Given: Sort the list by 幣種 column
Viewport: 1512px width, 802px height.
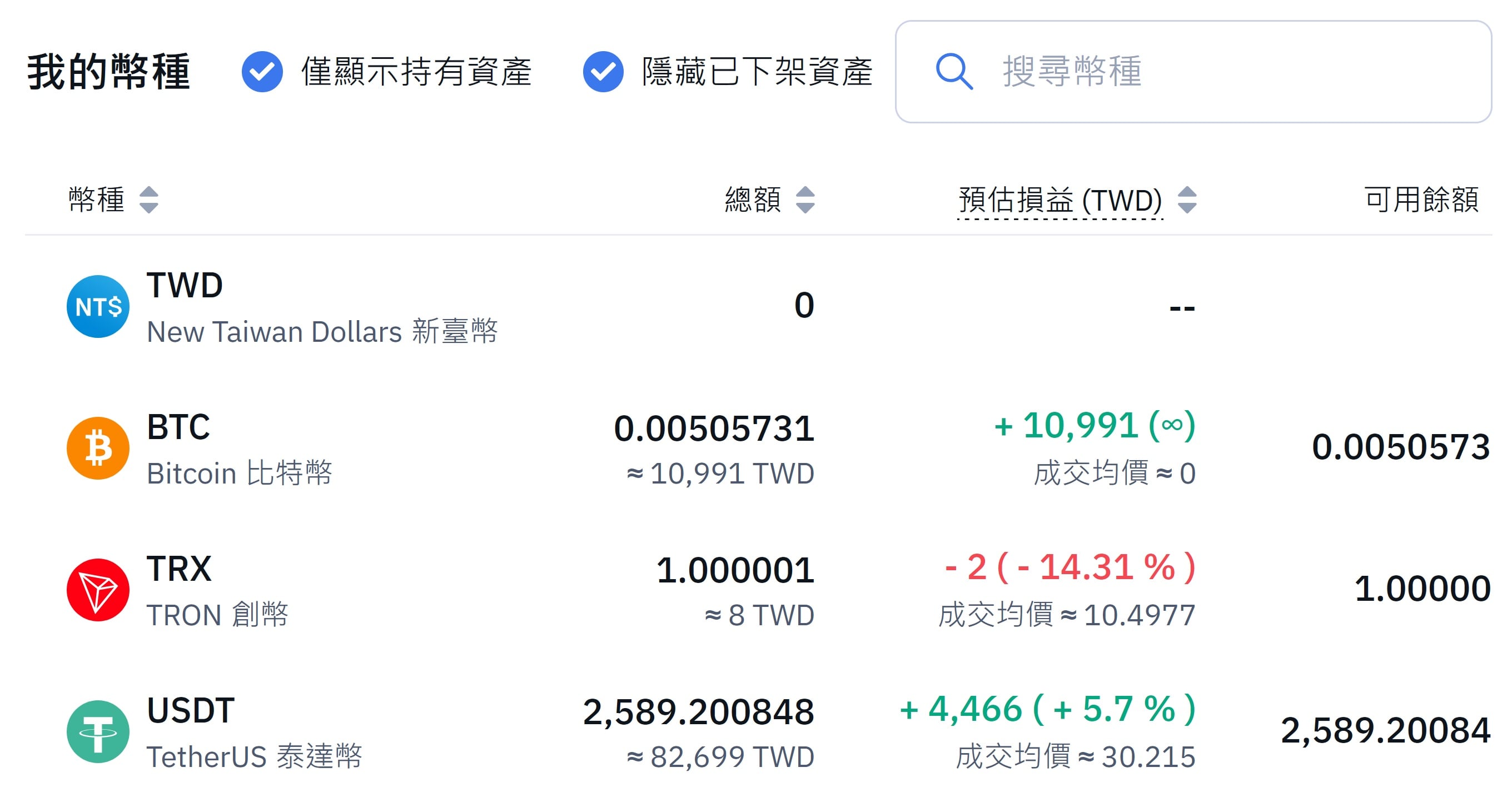Looking at the screenshot, I should 148,200.
